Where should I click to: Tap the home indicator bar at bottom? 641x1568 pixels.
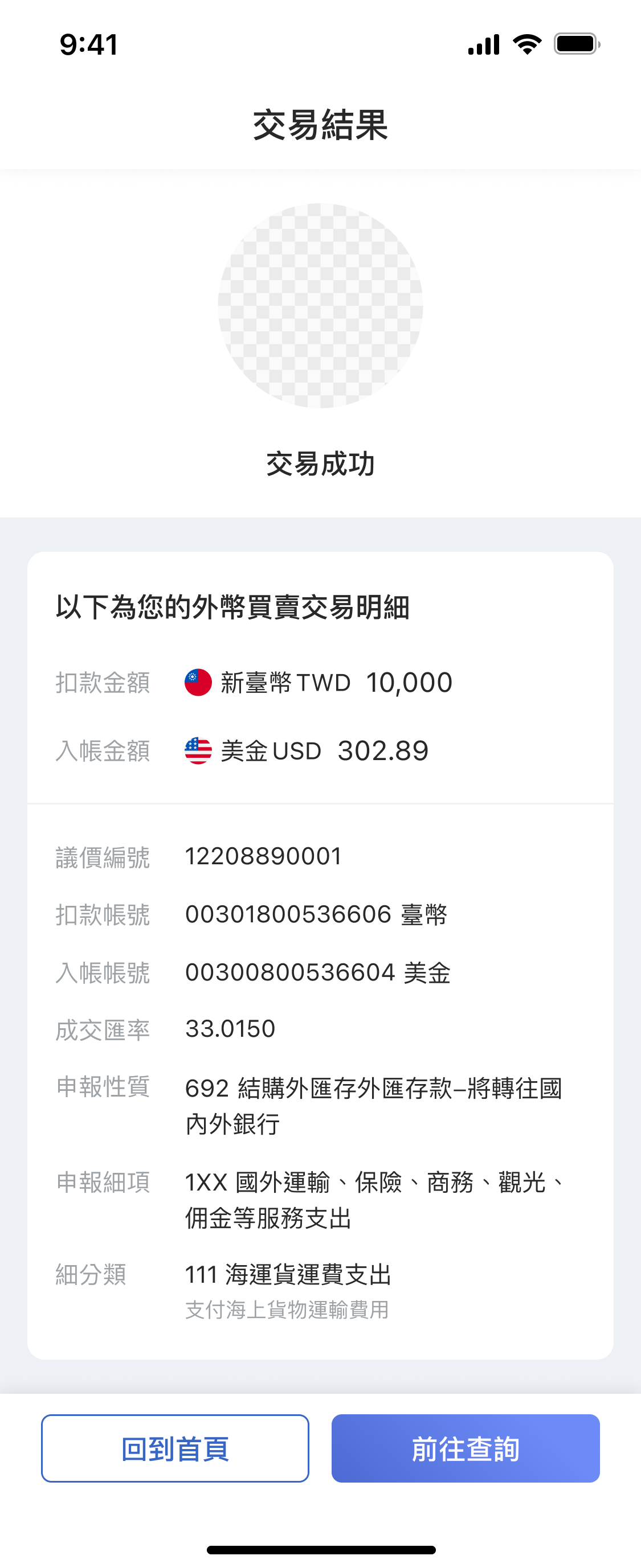[320, 1549]
